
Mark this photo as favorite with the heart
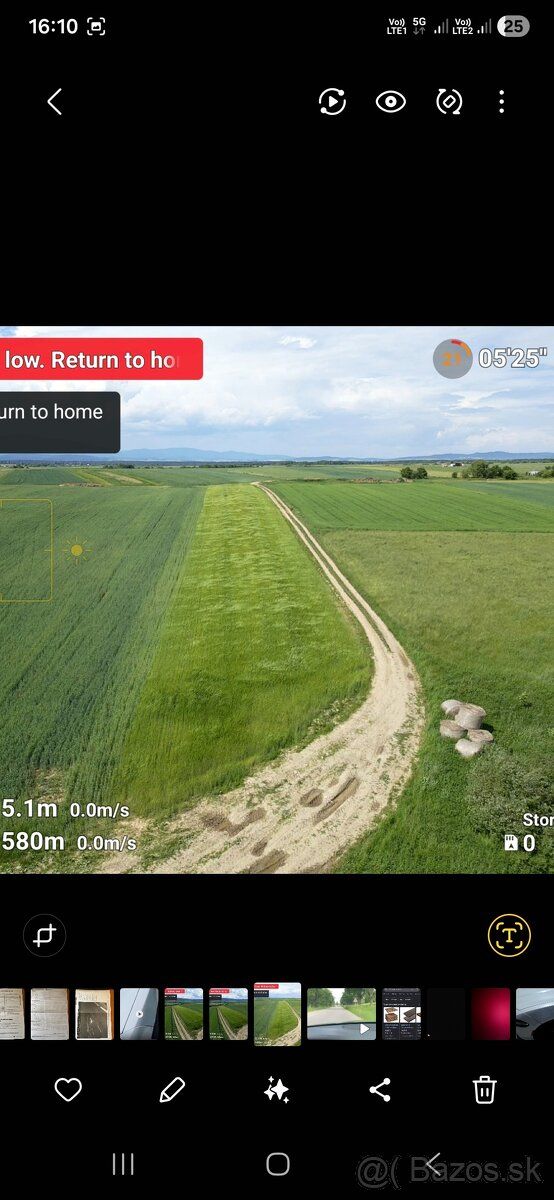(68, 1090)
